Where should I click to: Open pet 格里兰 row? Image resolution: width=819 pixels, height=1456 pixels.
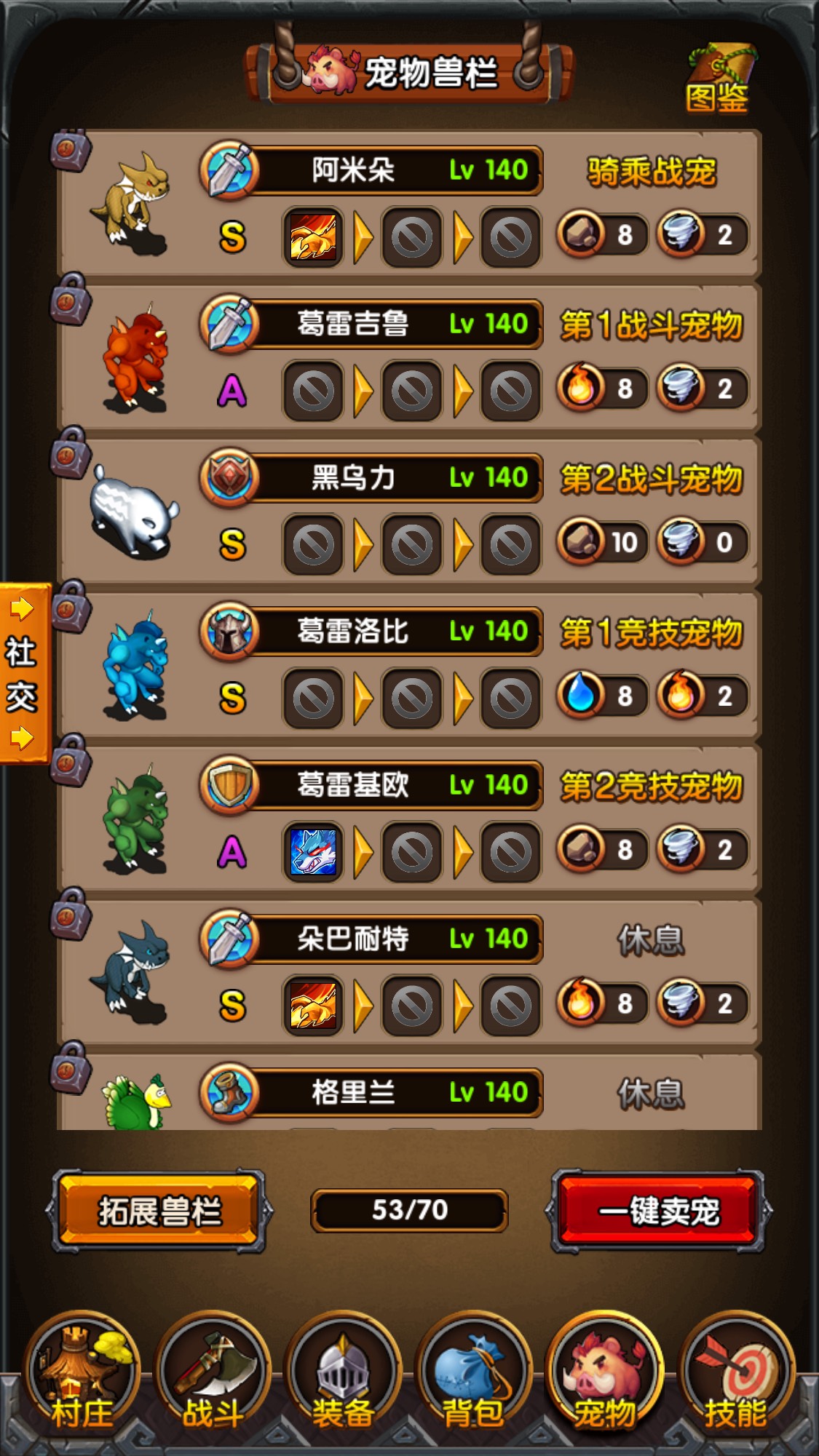393,1093
